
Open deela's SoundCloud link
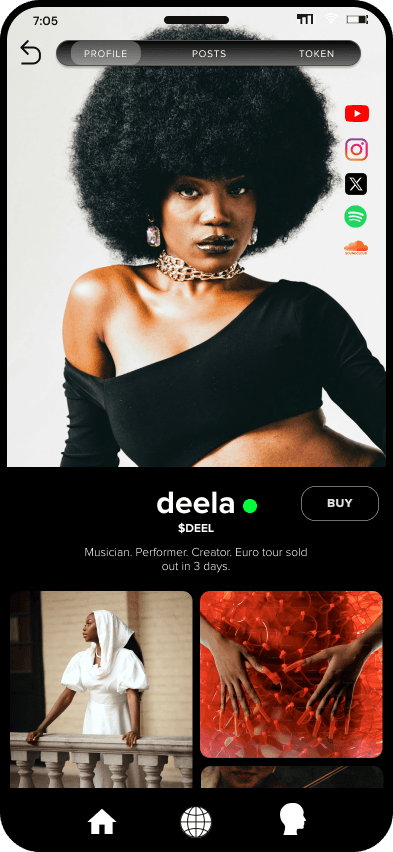[x=356, y=248]
